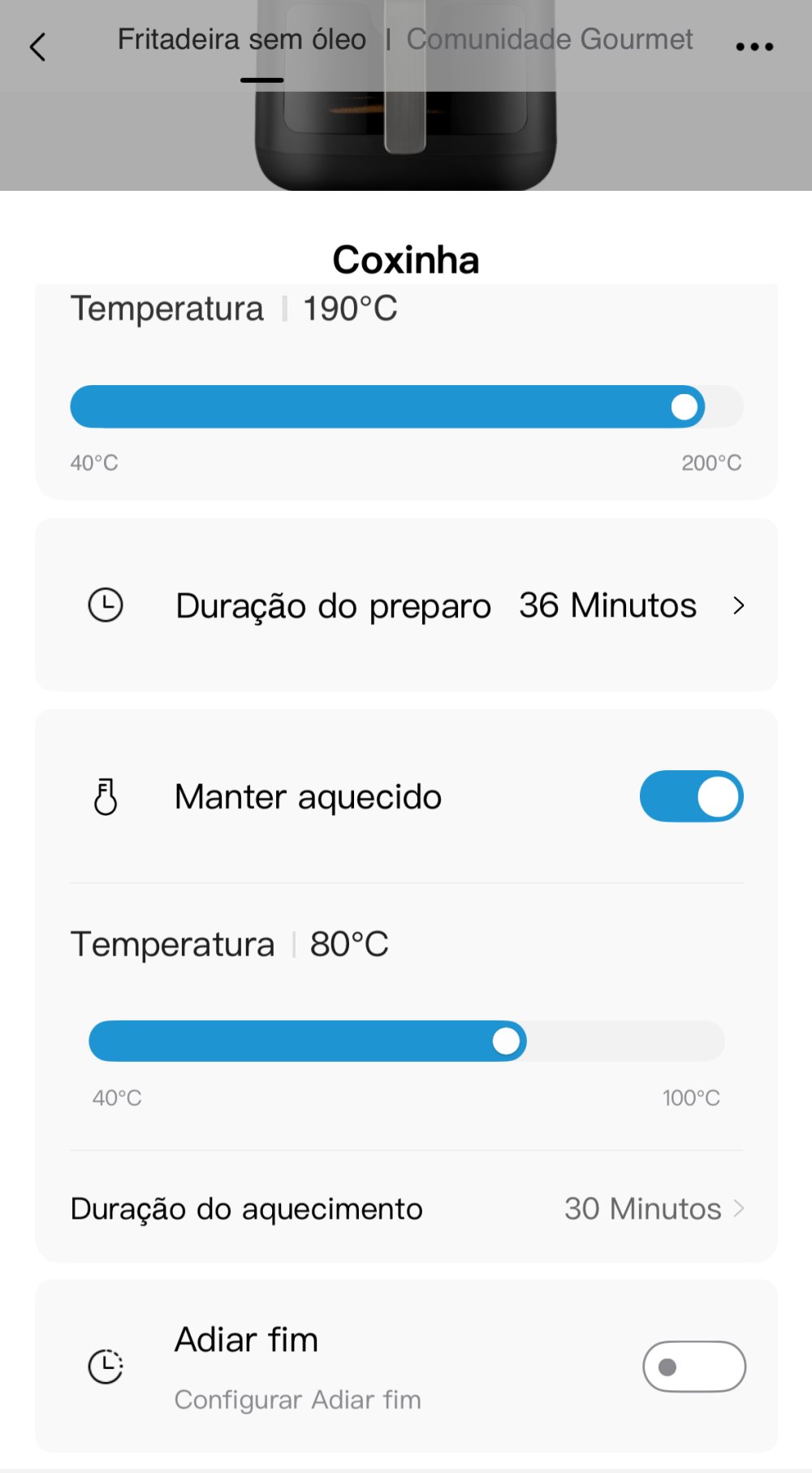Tap the 80°C keep-warm temperature slider
Screen dimensions: 812x1473
[x=406, y=1041]
